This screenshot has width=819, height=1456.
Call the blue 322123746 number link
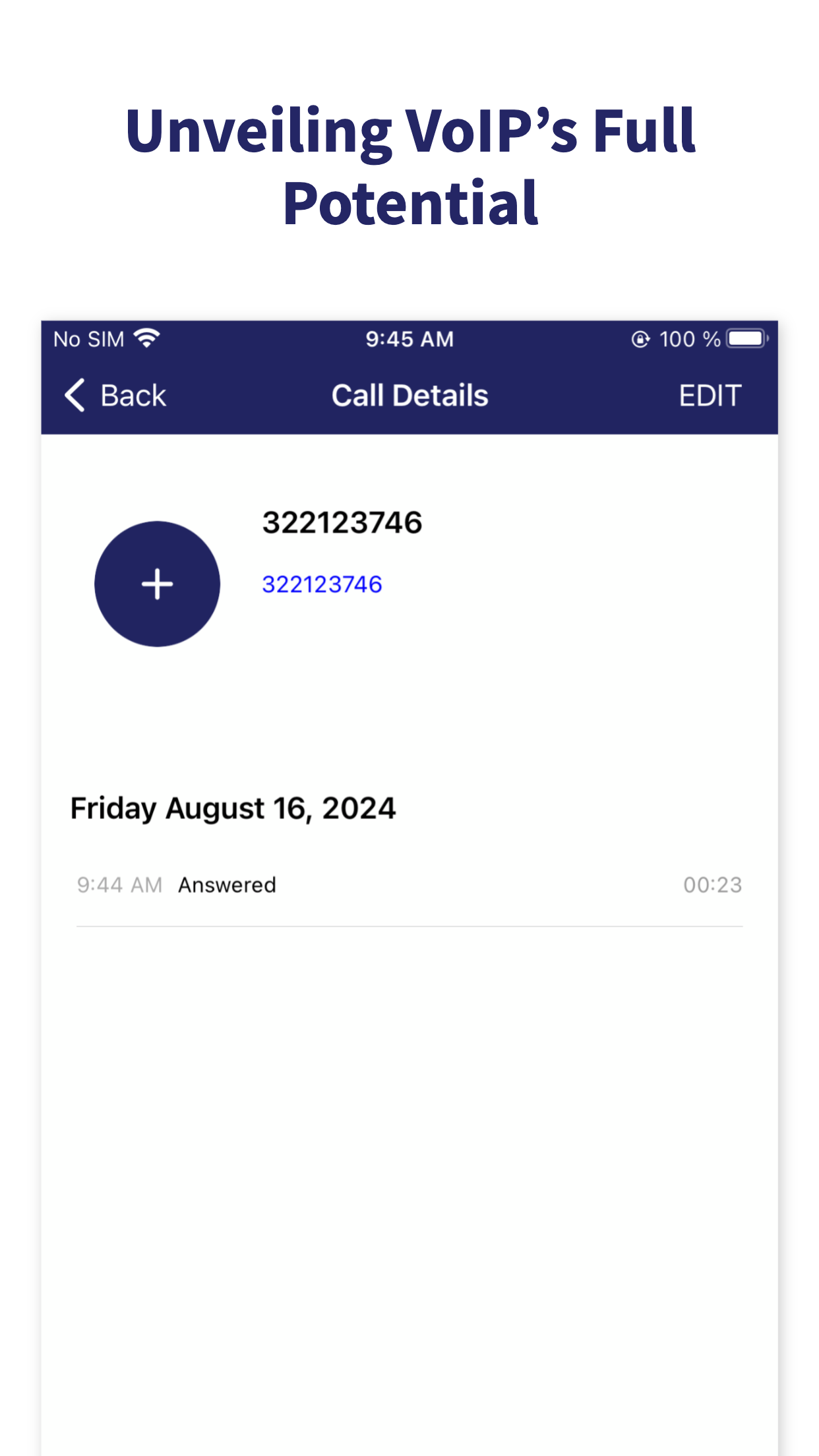click(x=322, y=584)
